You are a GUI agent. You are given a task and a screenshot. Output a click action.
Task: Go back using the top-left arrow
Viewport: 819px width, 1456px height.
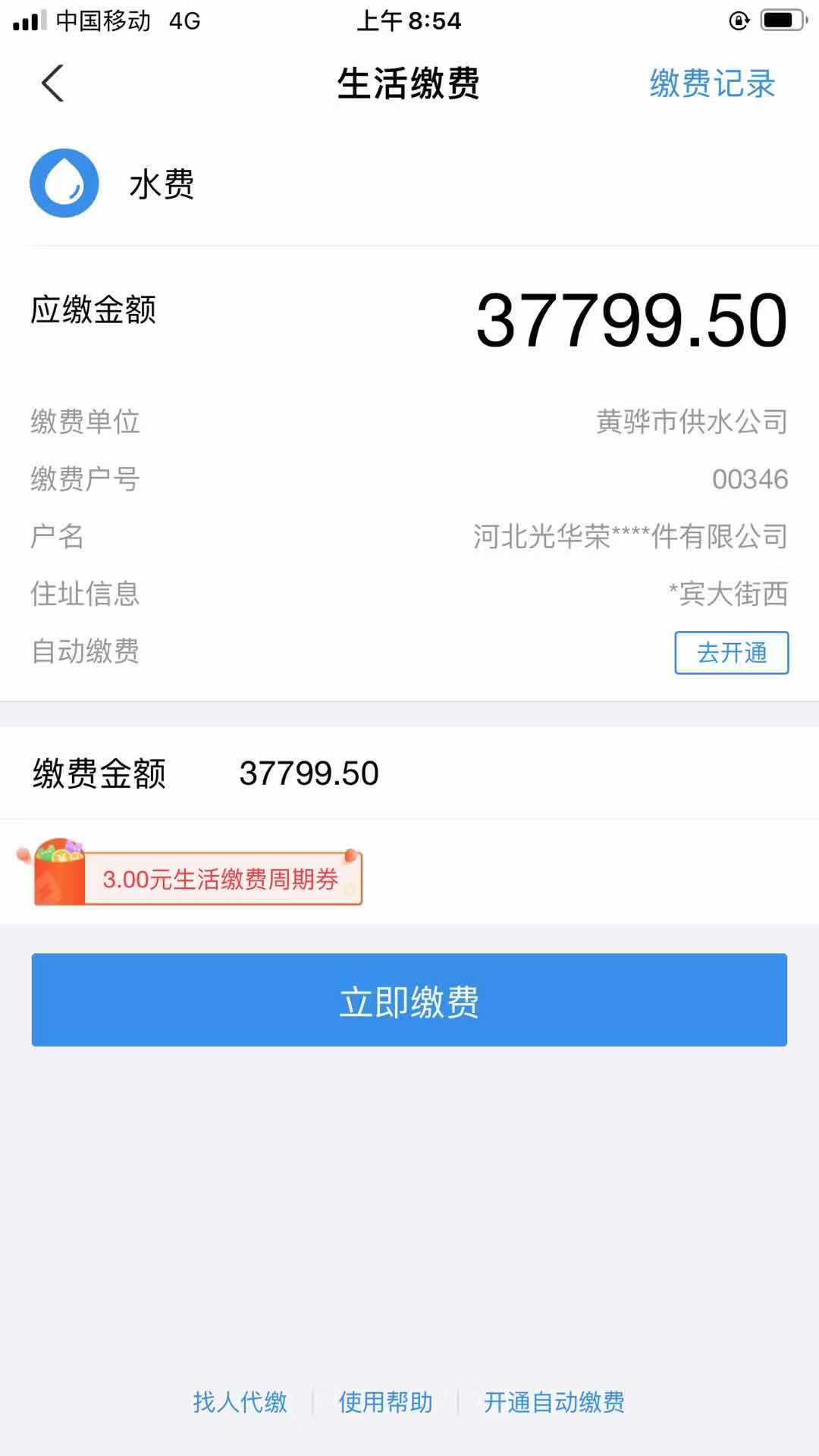point(52,83)
